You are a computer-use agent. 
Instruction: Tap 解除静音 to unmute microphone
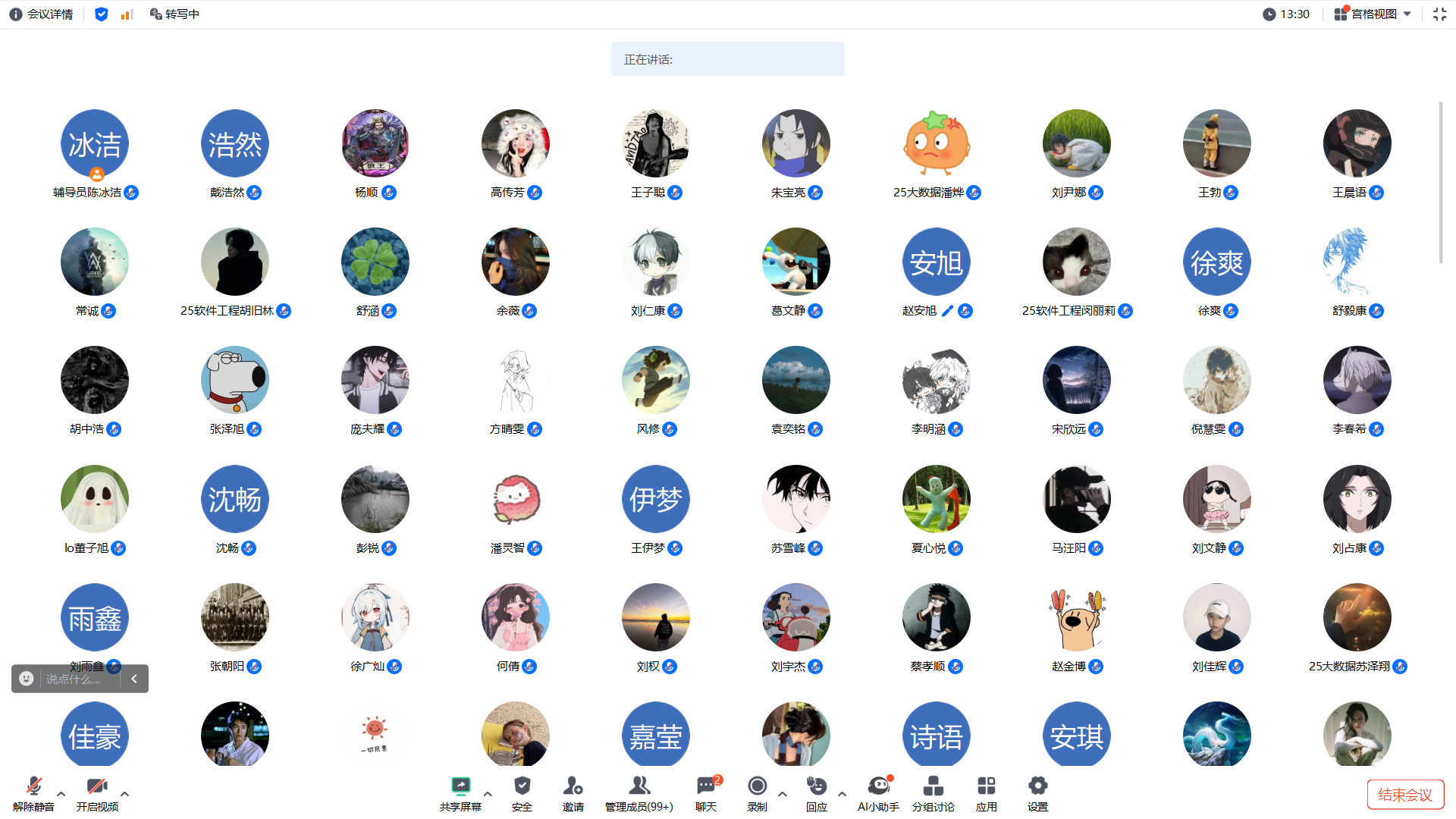(33, 792)
